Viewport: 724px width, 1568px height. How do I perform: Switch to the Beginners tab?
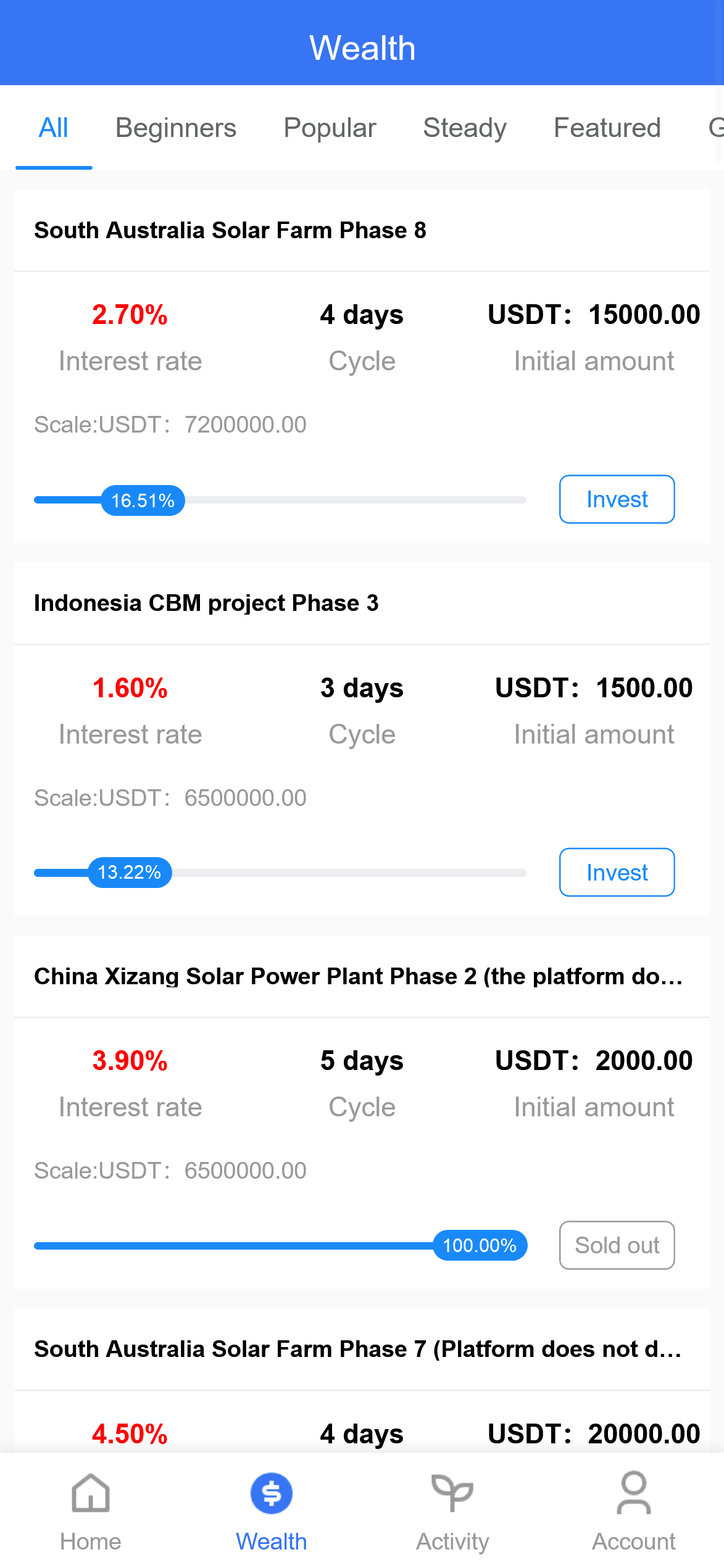pos(176,128)
